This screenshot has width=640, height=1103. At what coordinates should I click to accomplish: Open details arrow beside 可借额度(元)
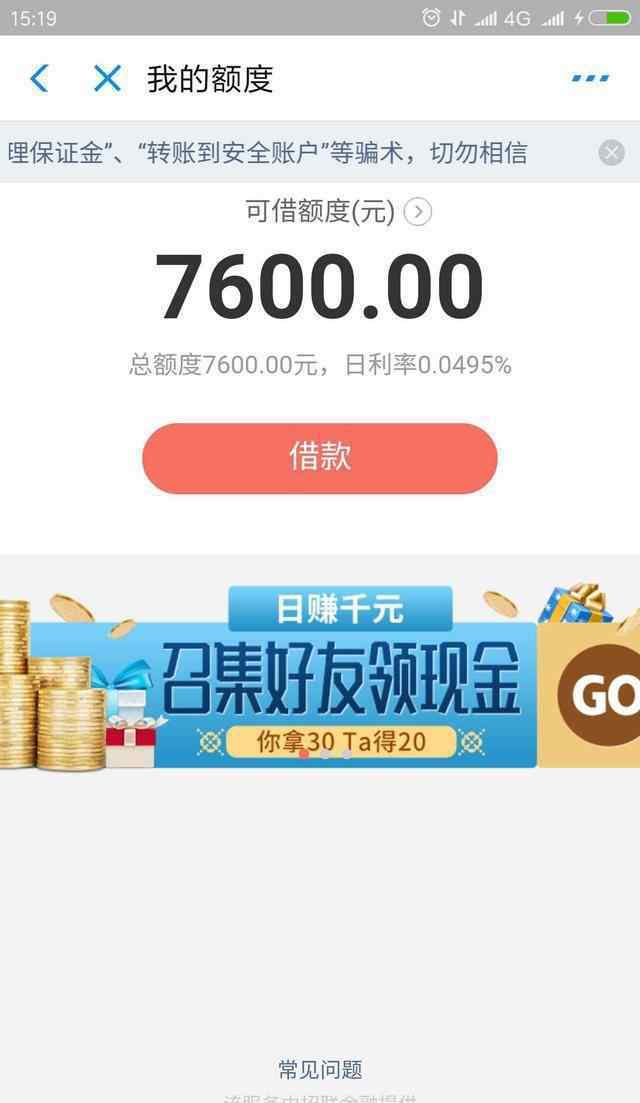pyautogui.click(x=418, y=211)
